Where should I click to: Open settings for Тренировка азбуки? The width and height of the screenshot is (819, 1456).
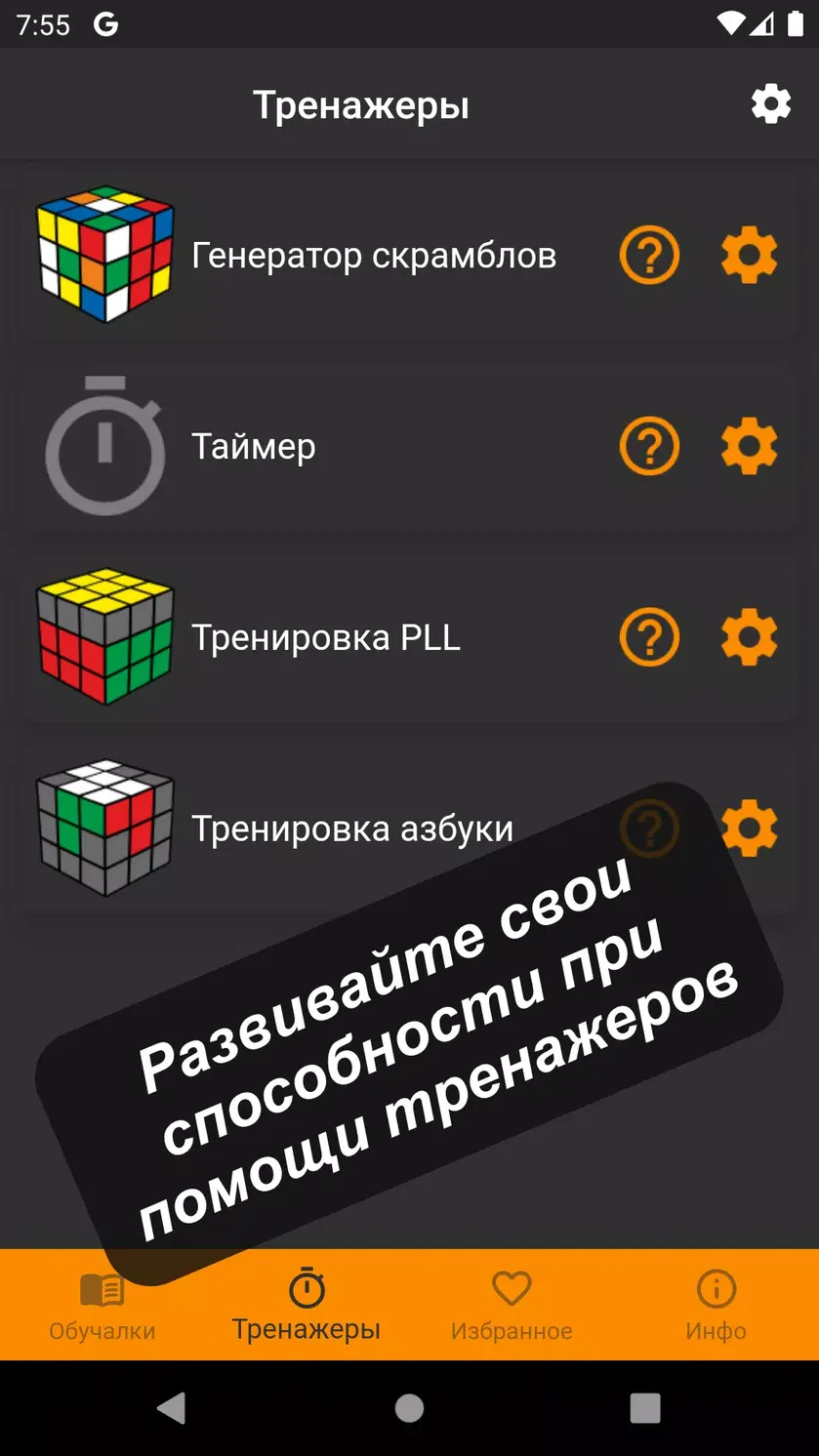(749, 829)
